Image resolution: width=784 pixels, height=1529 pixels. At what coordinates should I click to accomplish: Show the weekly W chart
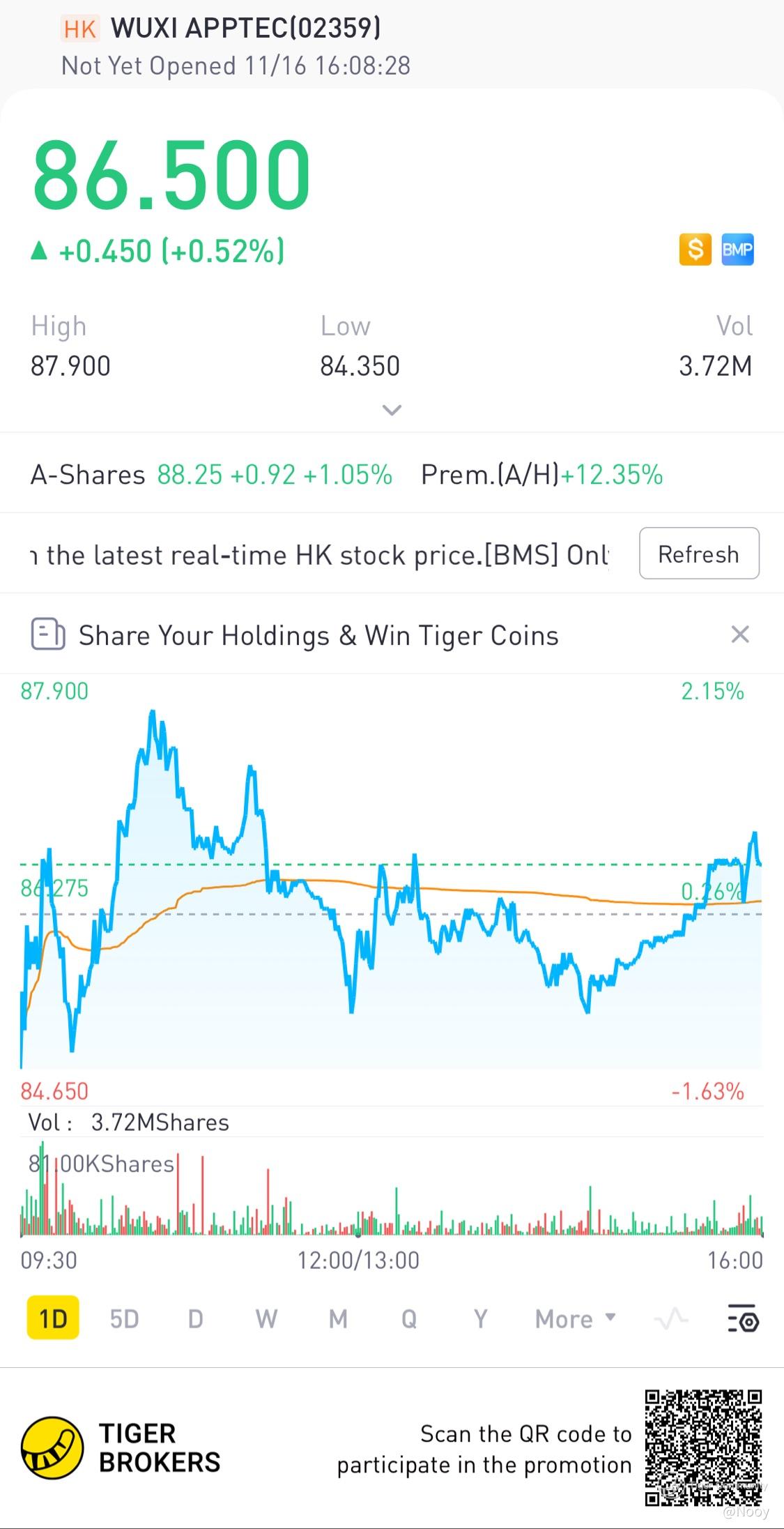[x=266, y=1318]
